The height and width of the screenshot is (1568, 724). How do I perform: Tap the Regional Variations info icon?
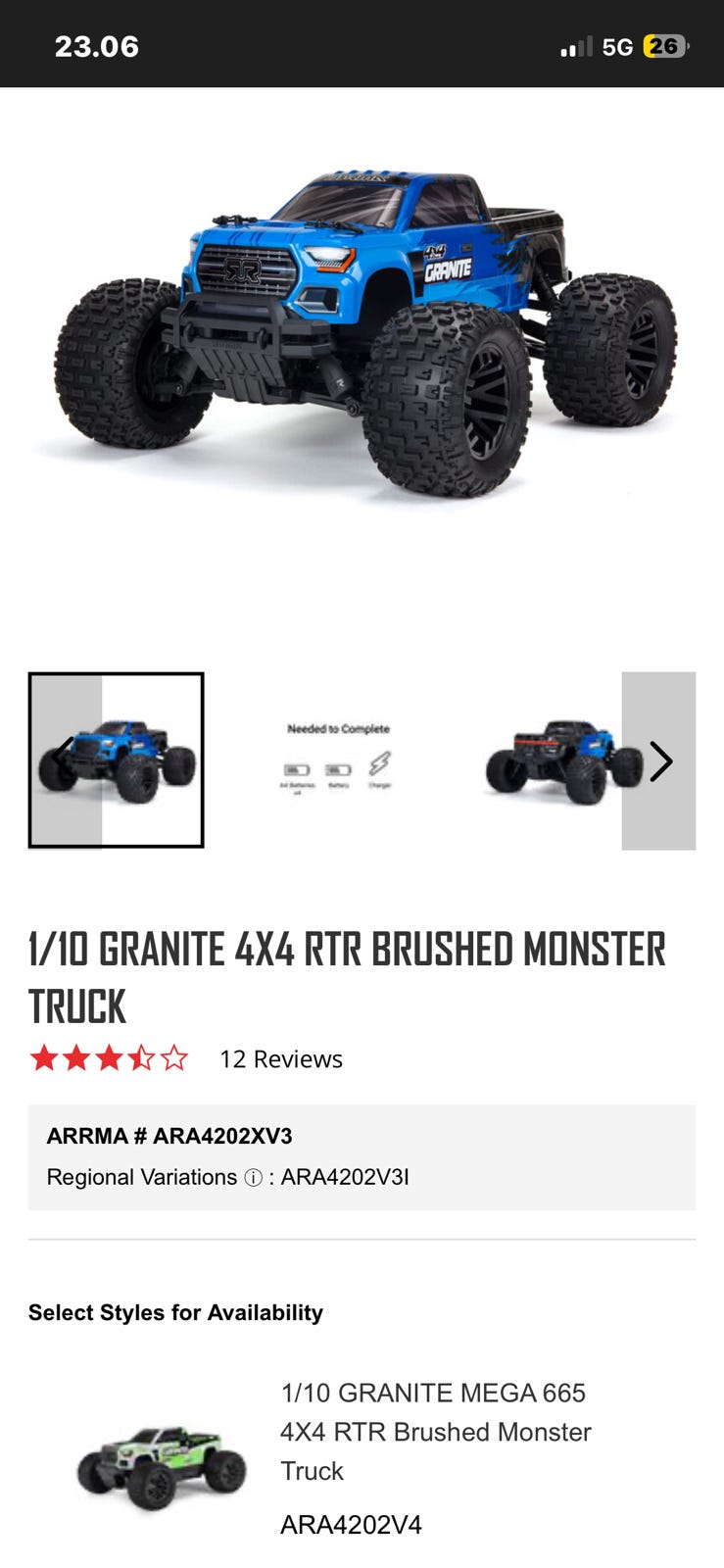click(253, 1178)
